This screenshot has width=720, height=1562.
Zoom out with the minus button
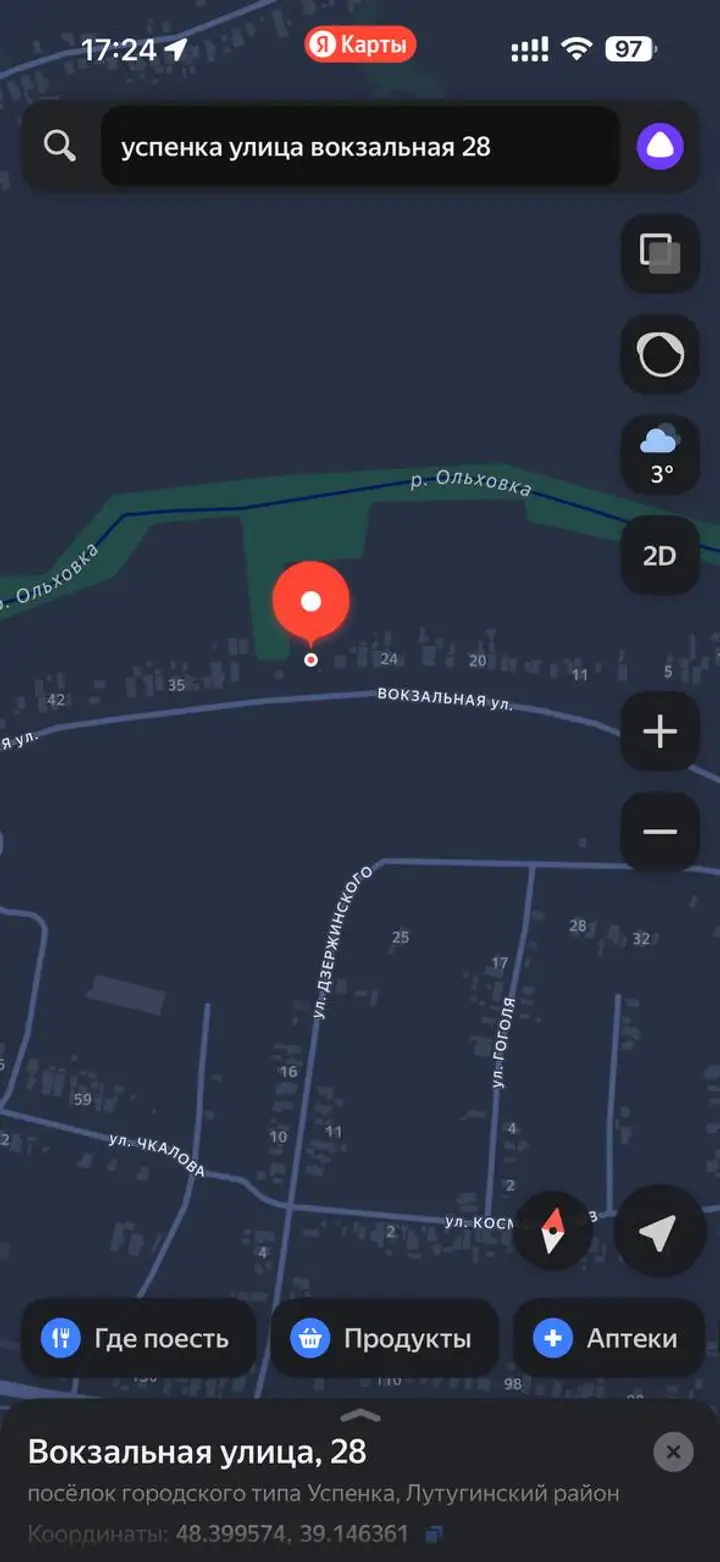(660, 832)
